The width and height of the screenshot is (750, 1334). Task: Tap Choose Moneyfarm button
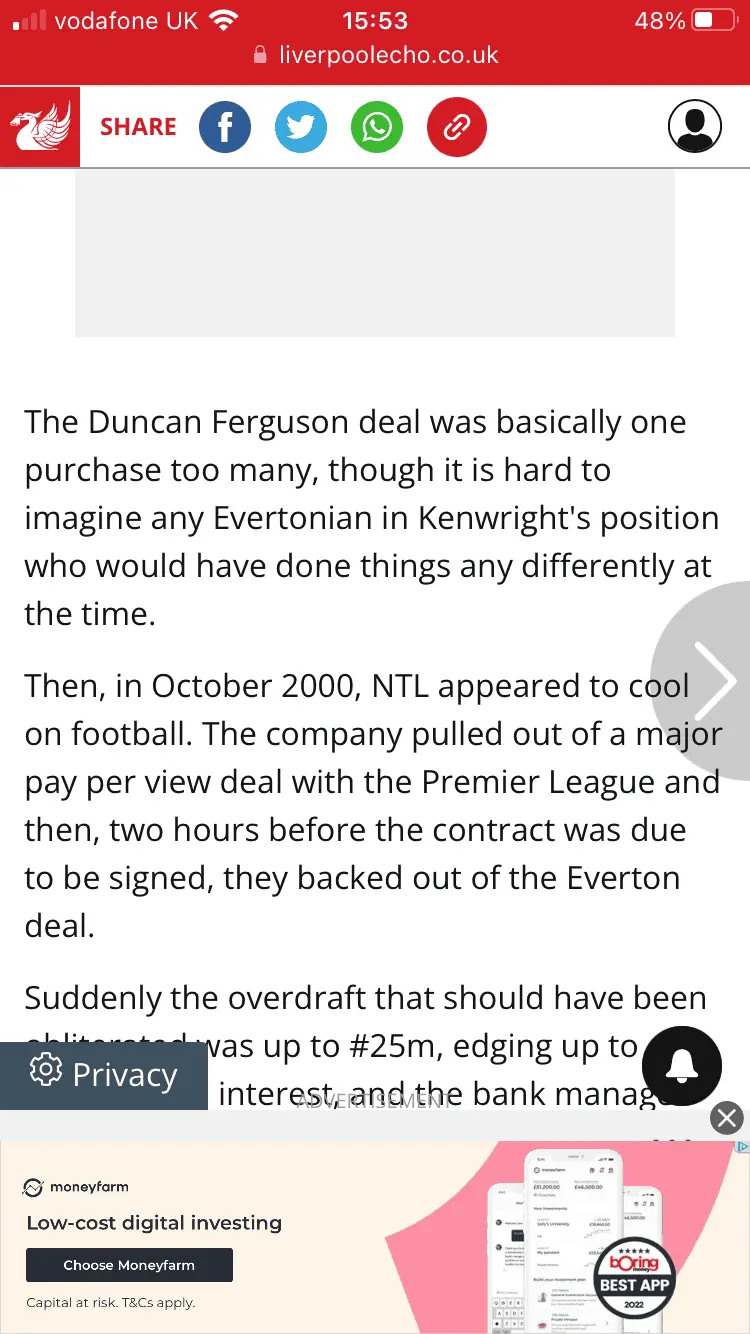[x=129, y=1265]
